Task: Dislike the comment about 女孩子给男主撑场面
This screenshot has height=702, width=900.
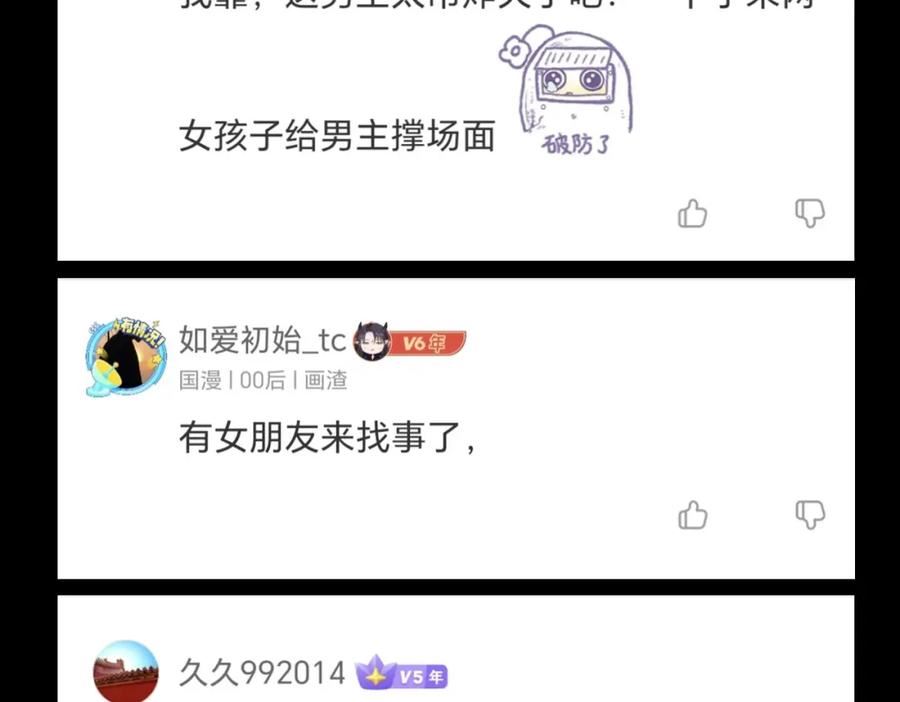Action: (x=809, y=212)
